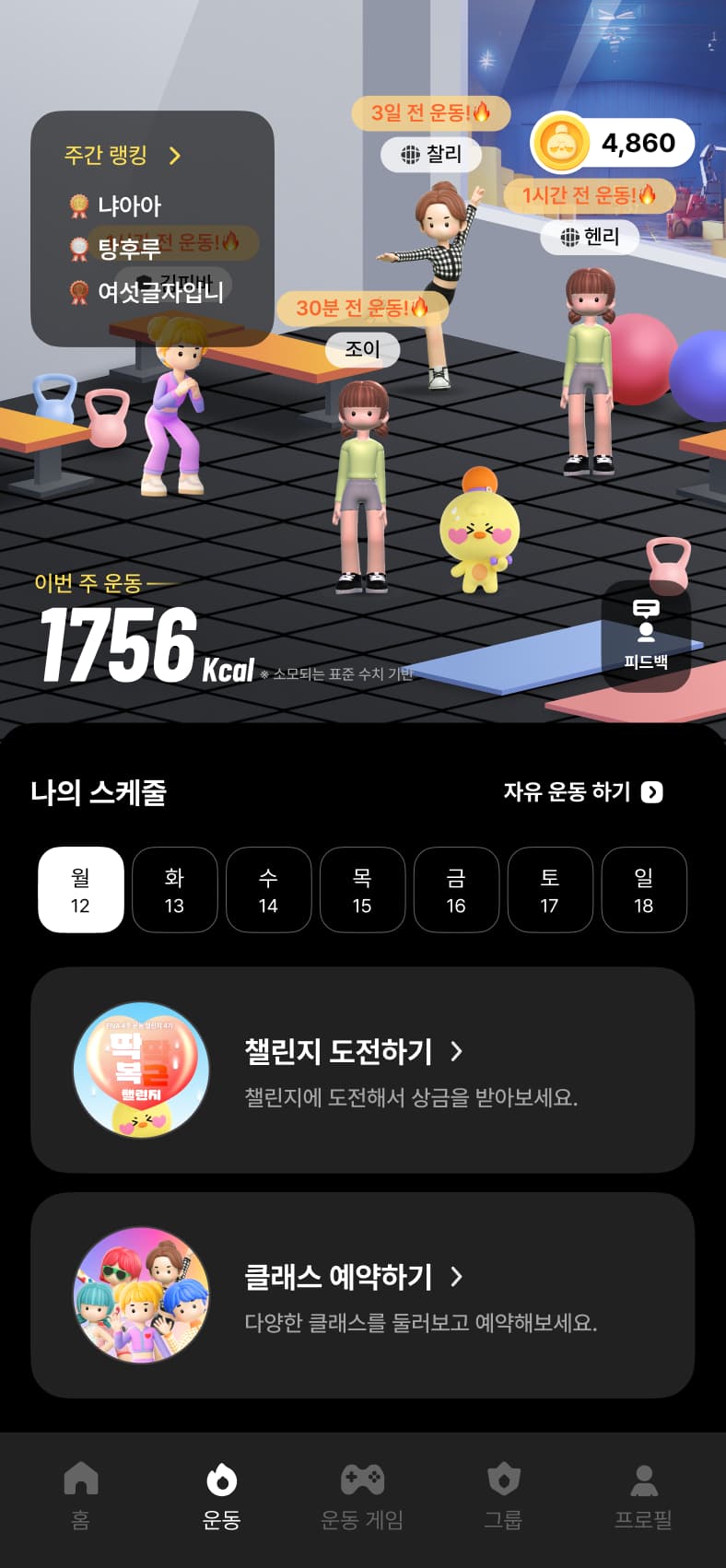Image resolution: width=726 pixels, height=1568 pixels.
Task: Open the 홈 tab icon in bottom navigation
Action: point(81,1479)
